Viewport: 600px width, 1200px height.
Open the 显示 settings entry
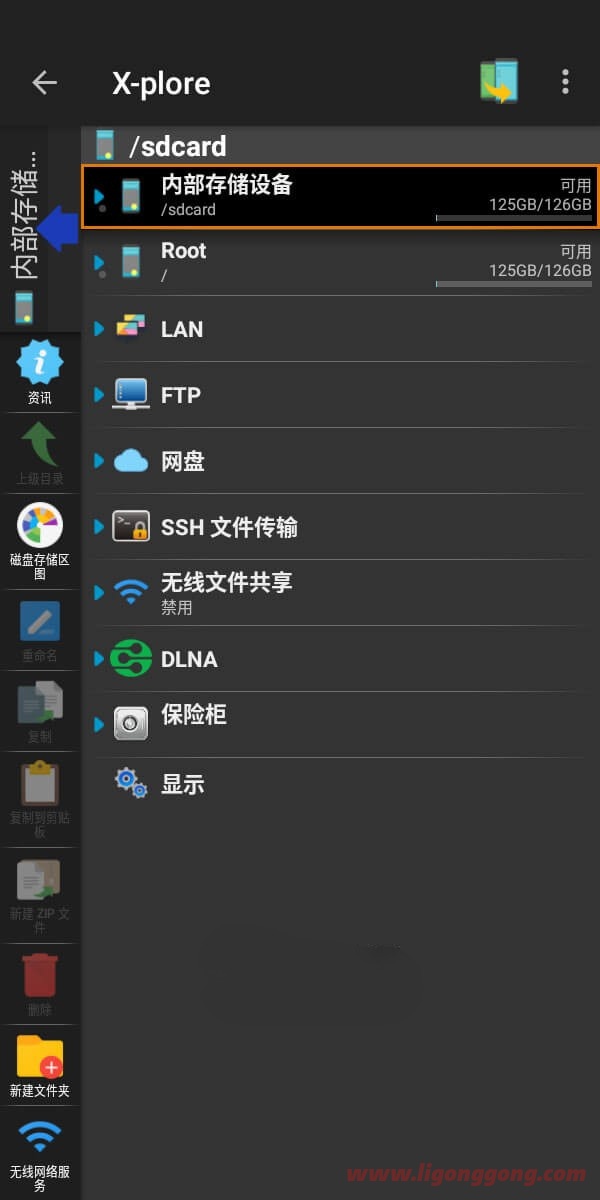[340, 784]
